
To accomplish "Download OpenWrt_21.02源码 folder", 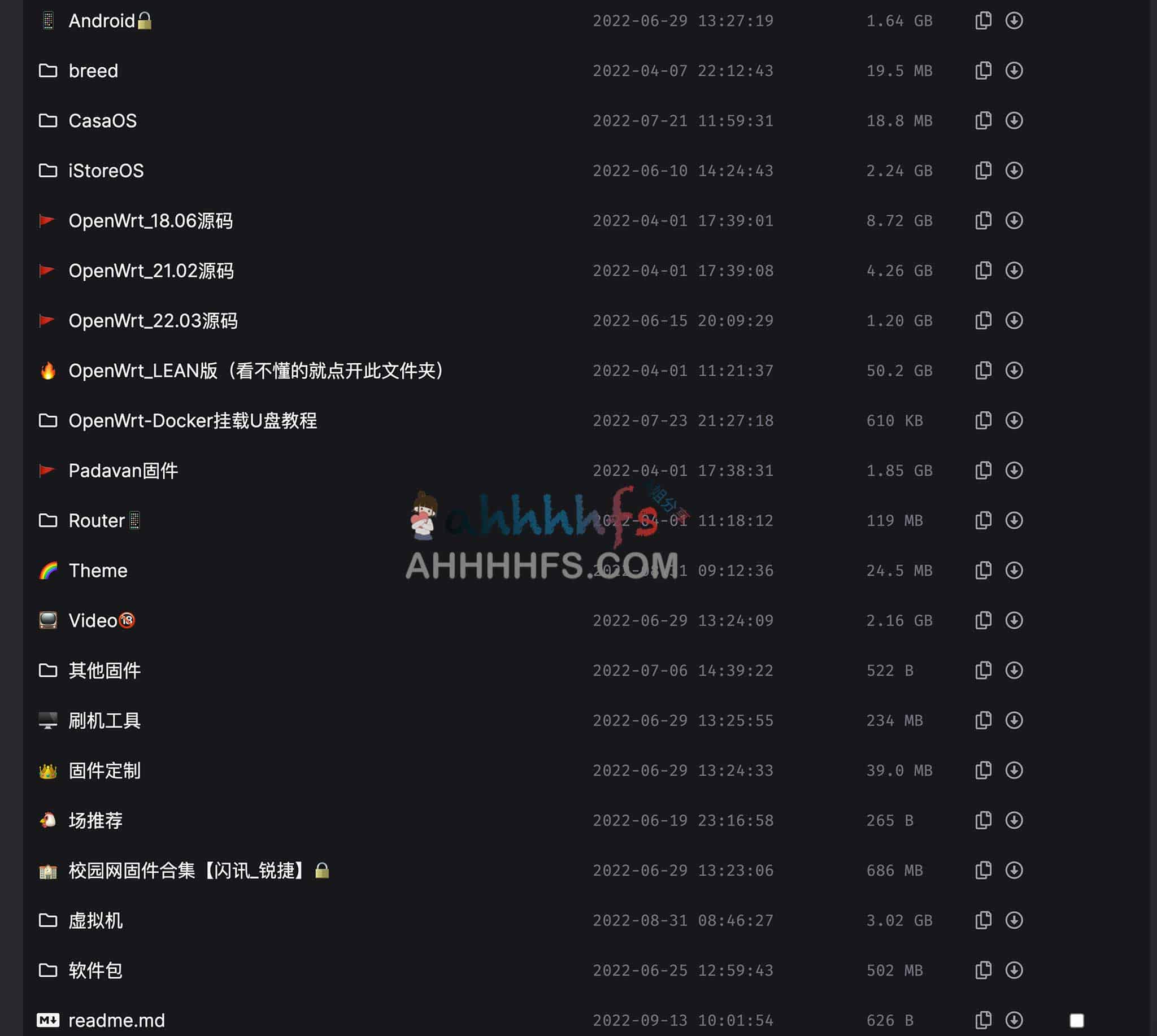I will point(1014,271).
